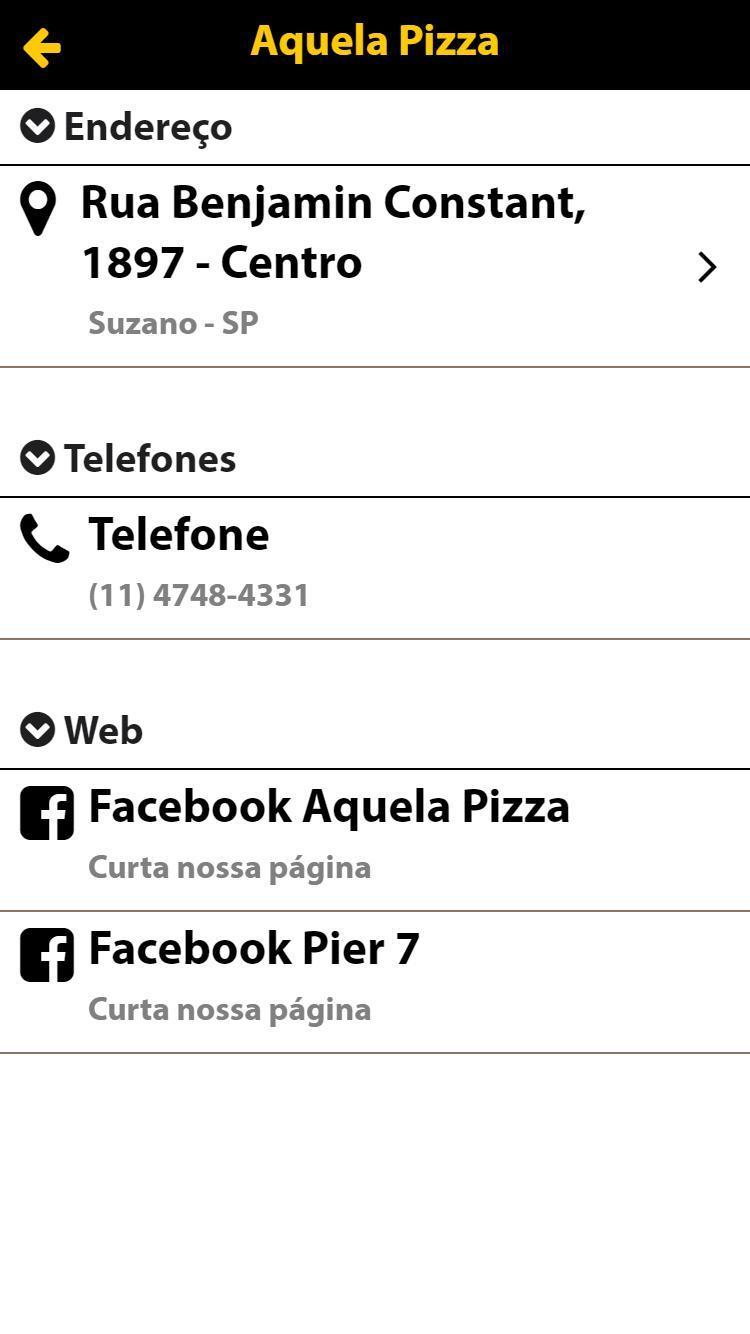The width and height of the screenshot is (750, 1334).
Task: Select the location pin icon
Action: 37,210
